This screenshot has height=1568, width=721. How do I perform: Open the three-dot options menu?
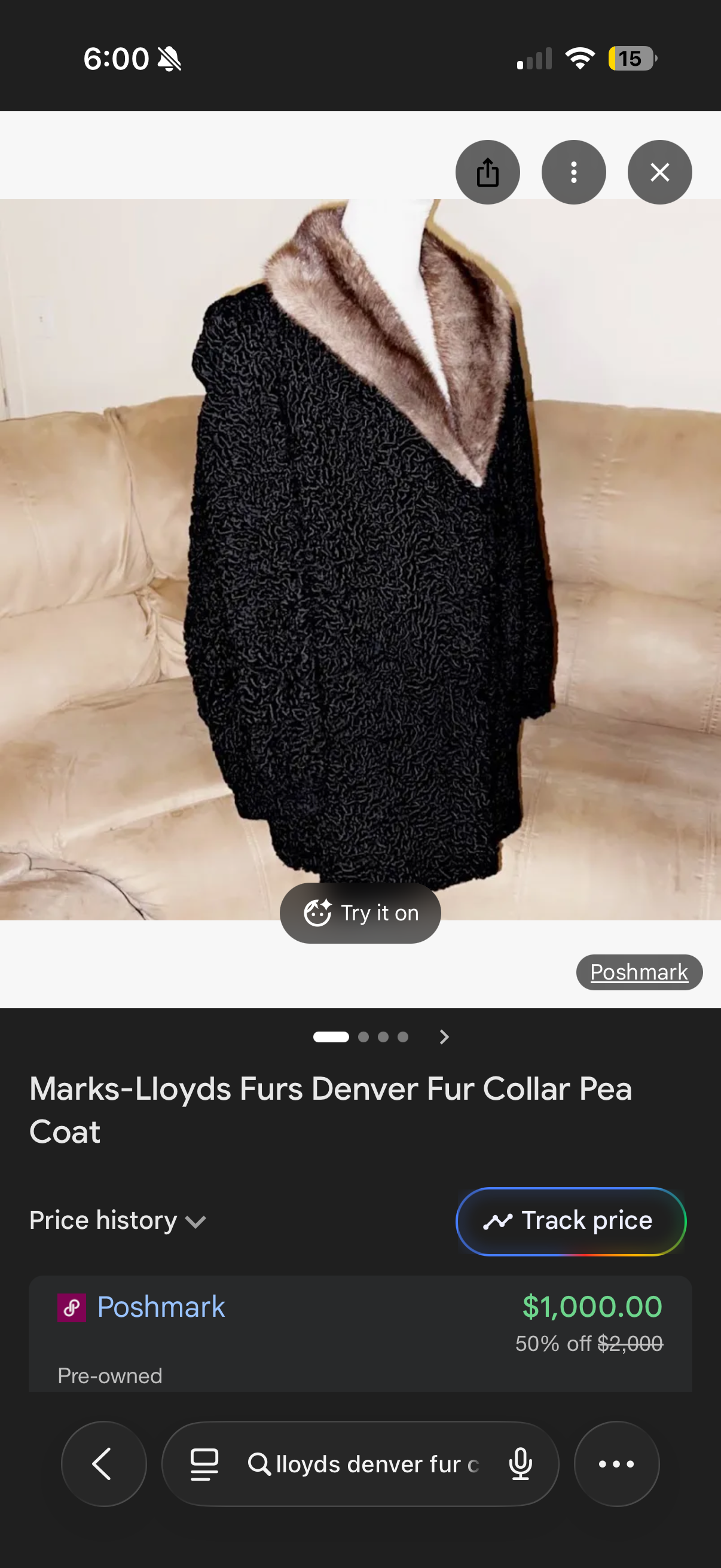pos(573,172)
